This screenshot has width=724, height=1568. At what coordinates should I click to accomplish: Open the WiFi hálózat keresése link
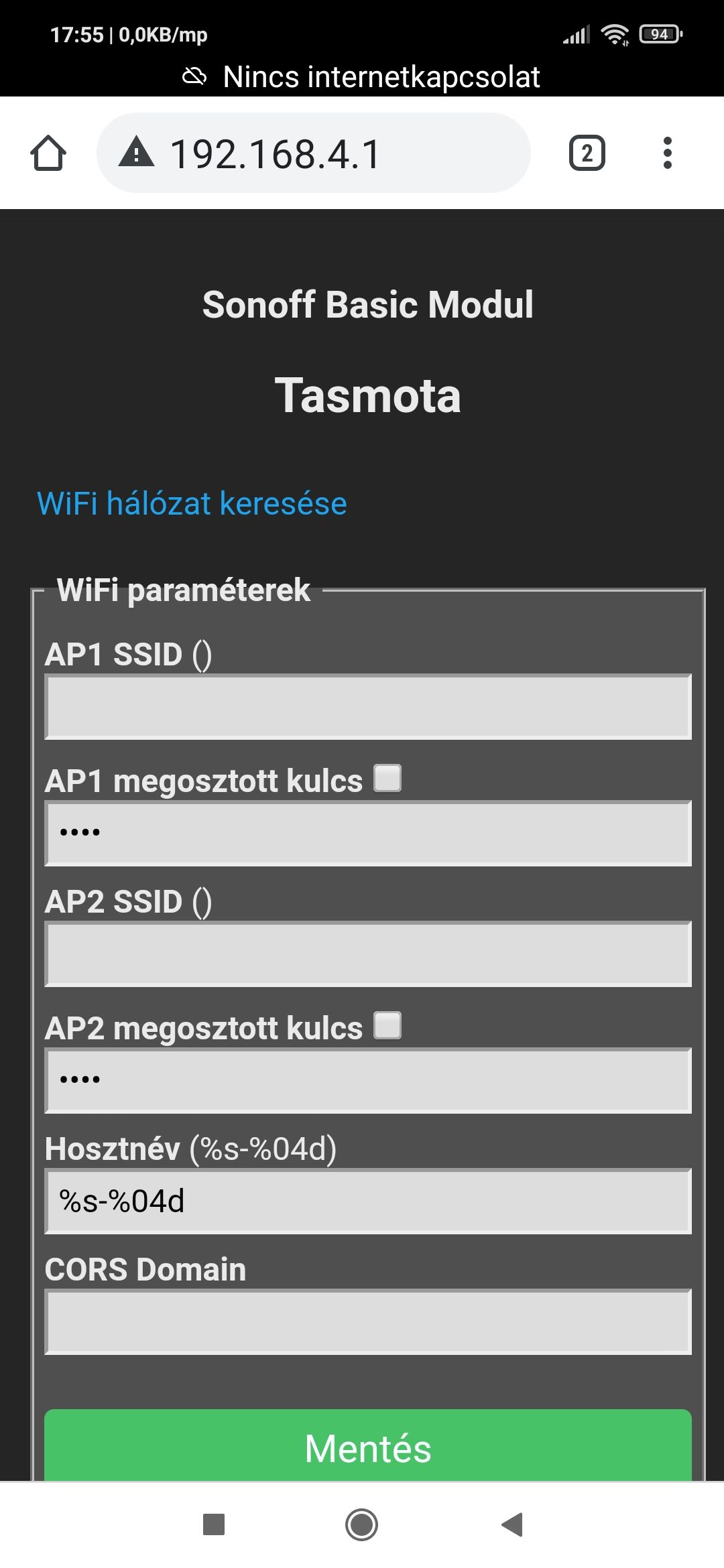point(192,504)
